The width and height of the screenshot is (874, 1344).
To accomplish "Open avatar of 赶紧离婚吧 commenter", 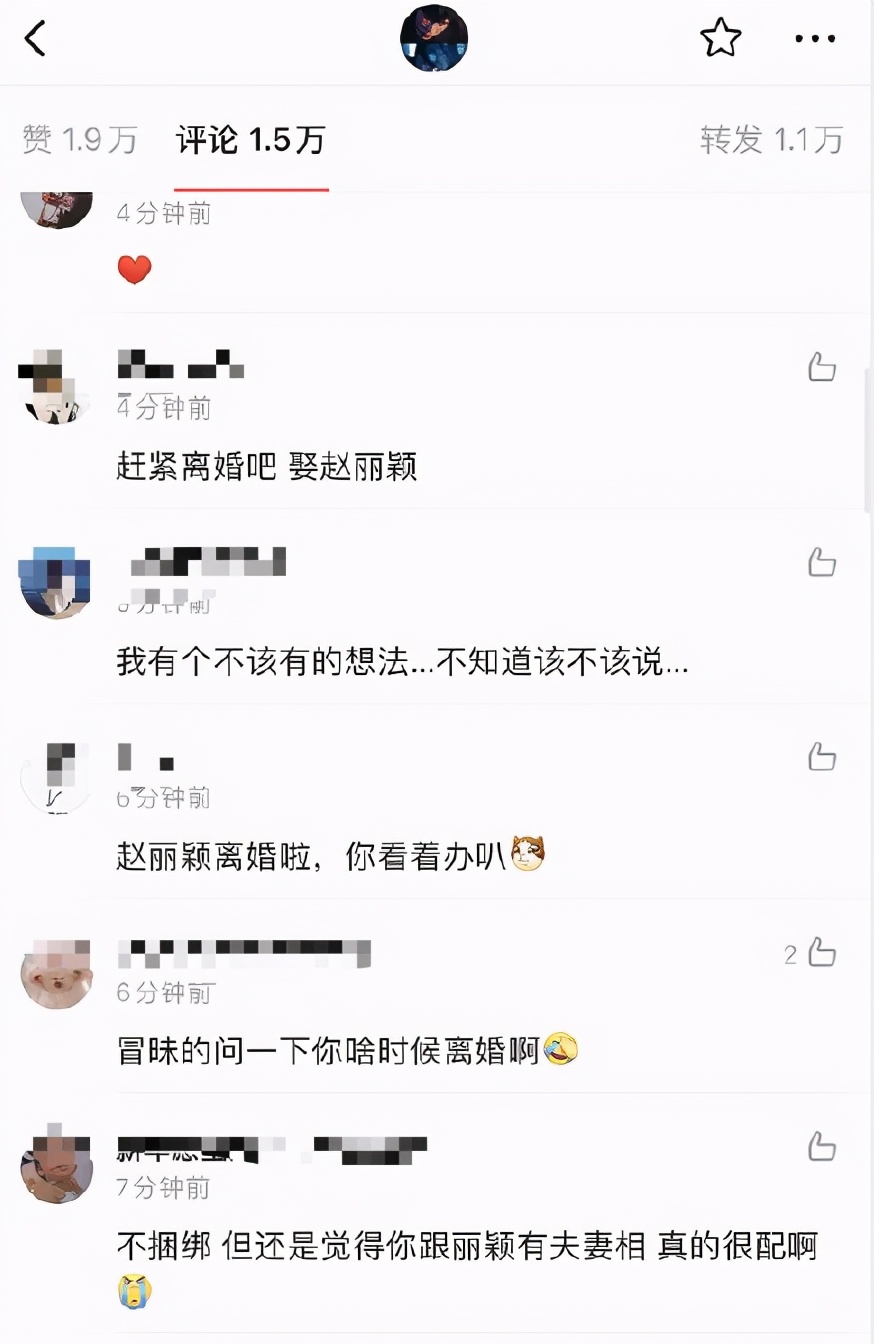I will pos(55,387).
